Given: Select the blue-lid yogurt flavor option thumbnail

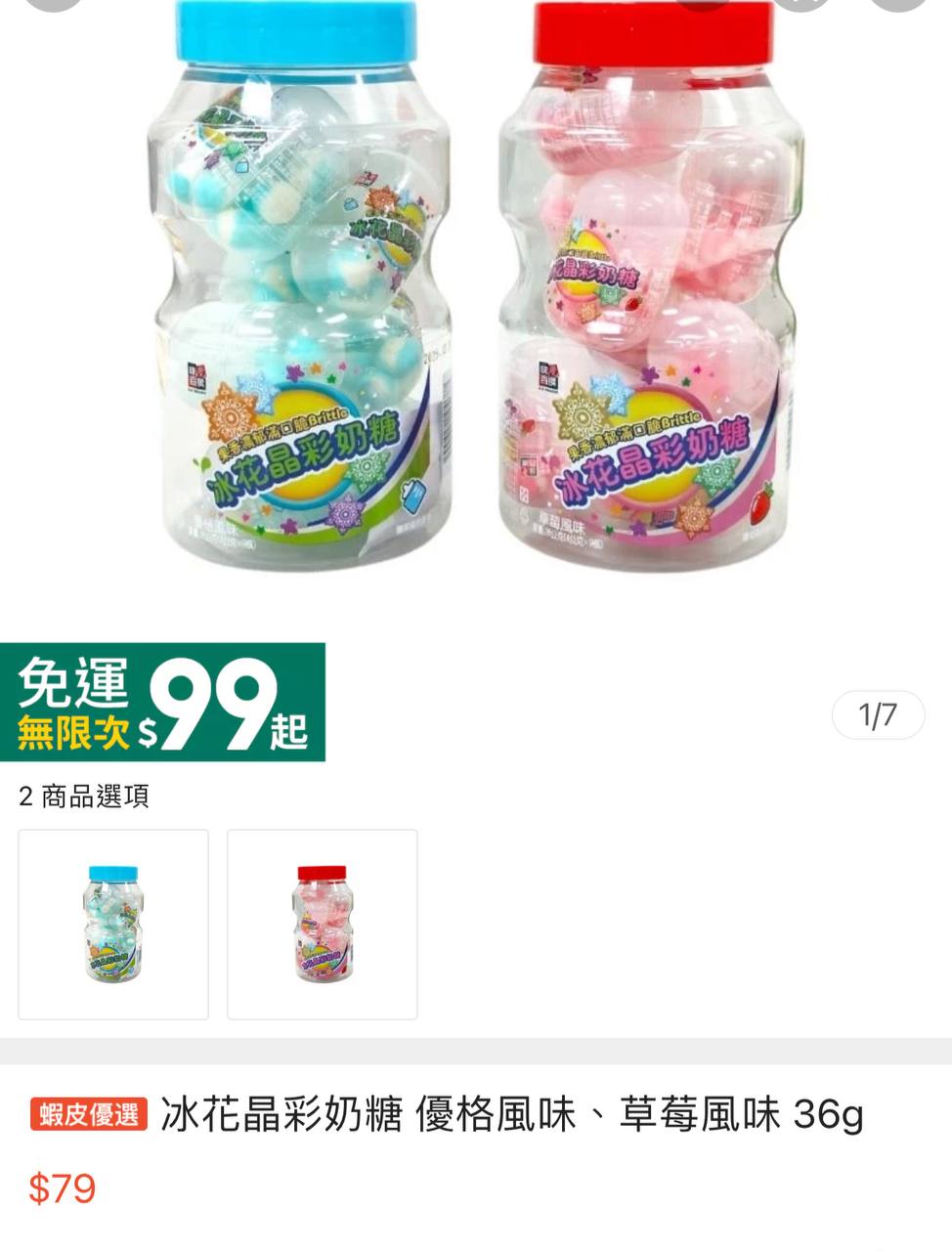Looking at the screenshot, I should [113, 924].
